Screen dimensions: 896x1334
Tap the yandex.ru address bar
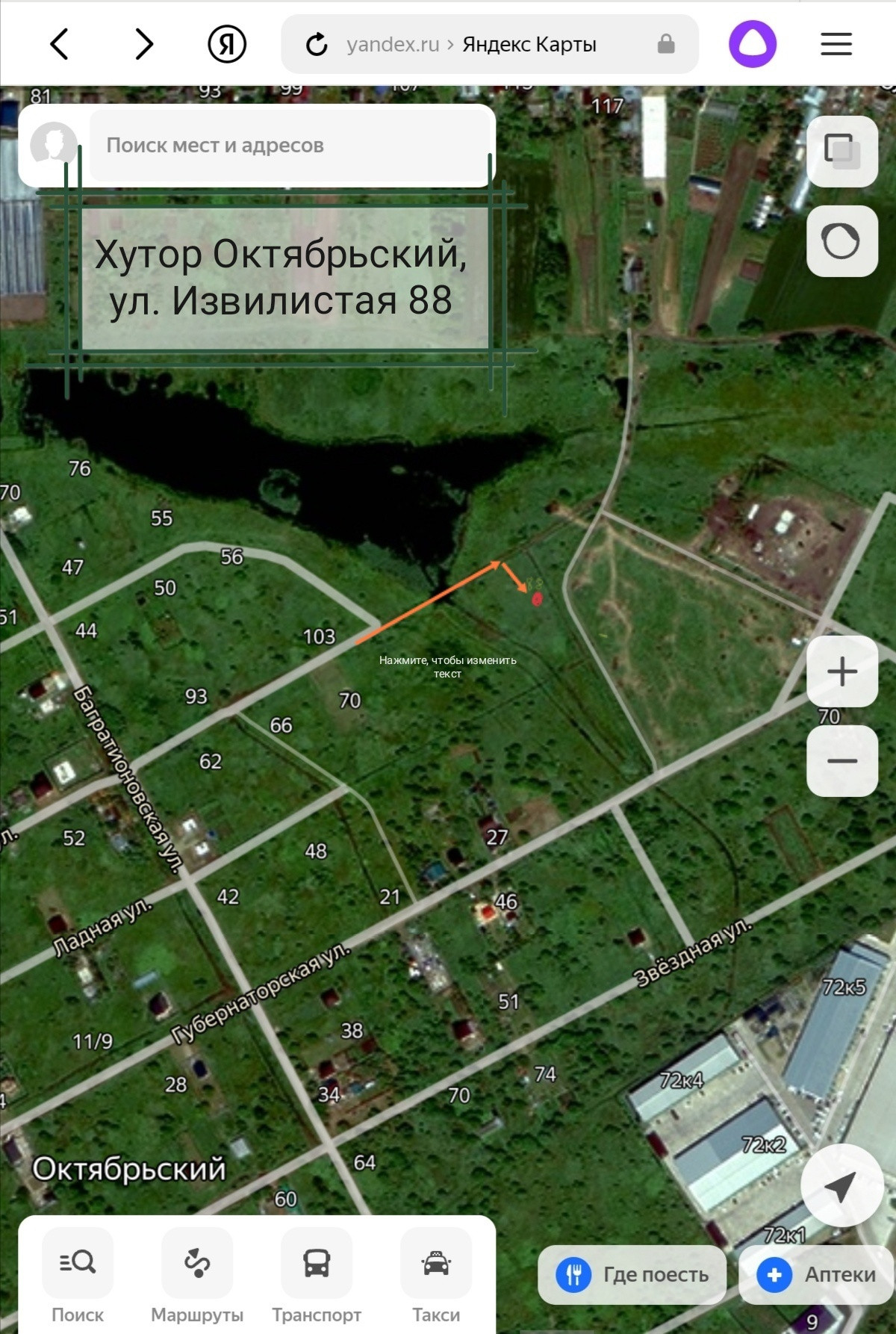(x=490, y=44)
